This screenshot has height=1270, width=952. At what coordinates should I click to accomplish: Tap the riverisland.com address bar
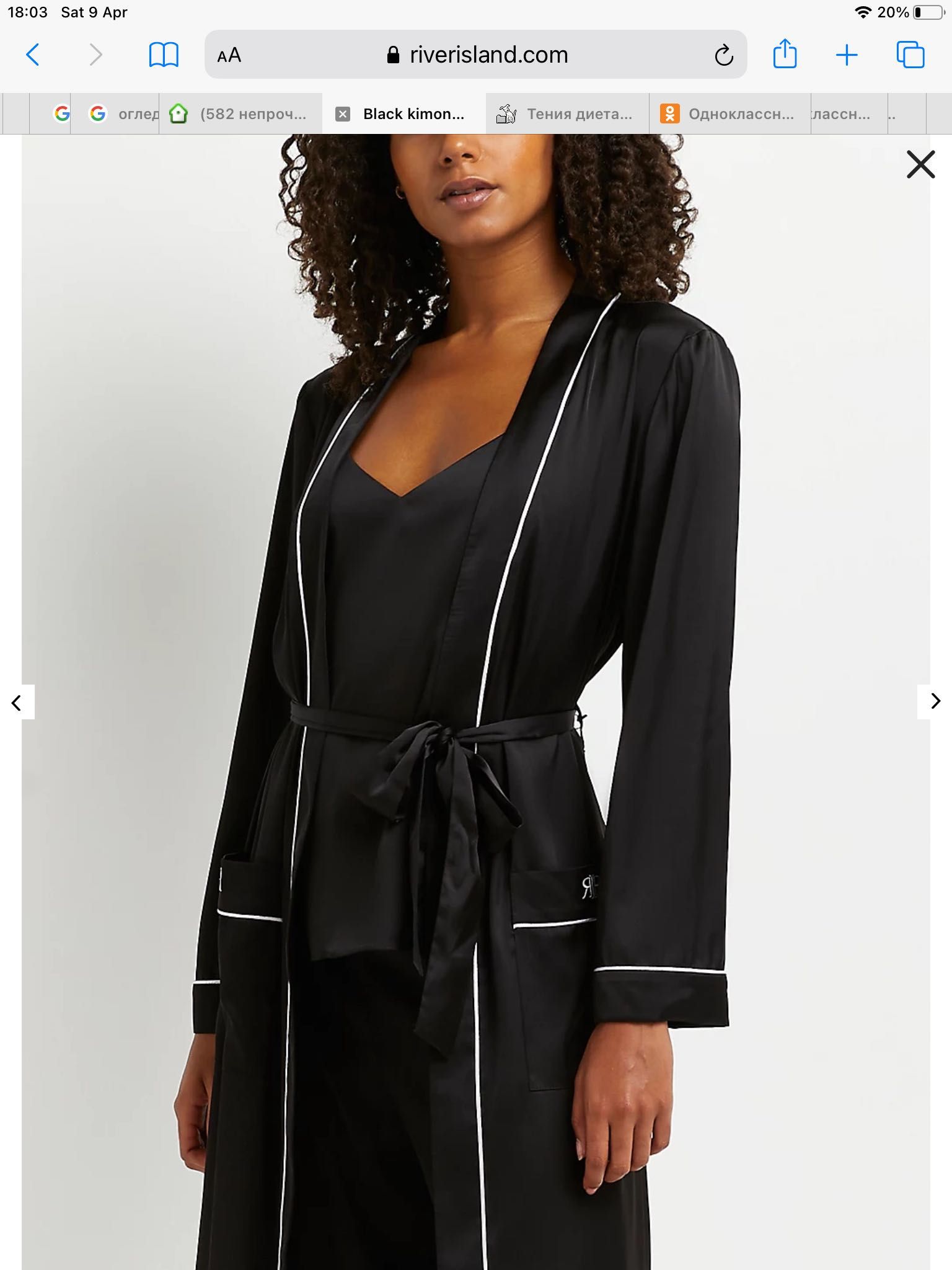[476, 55]
